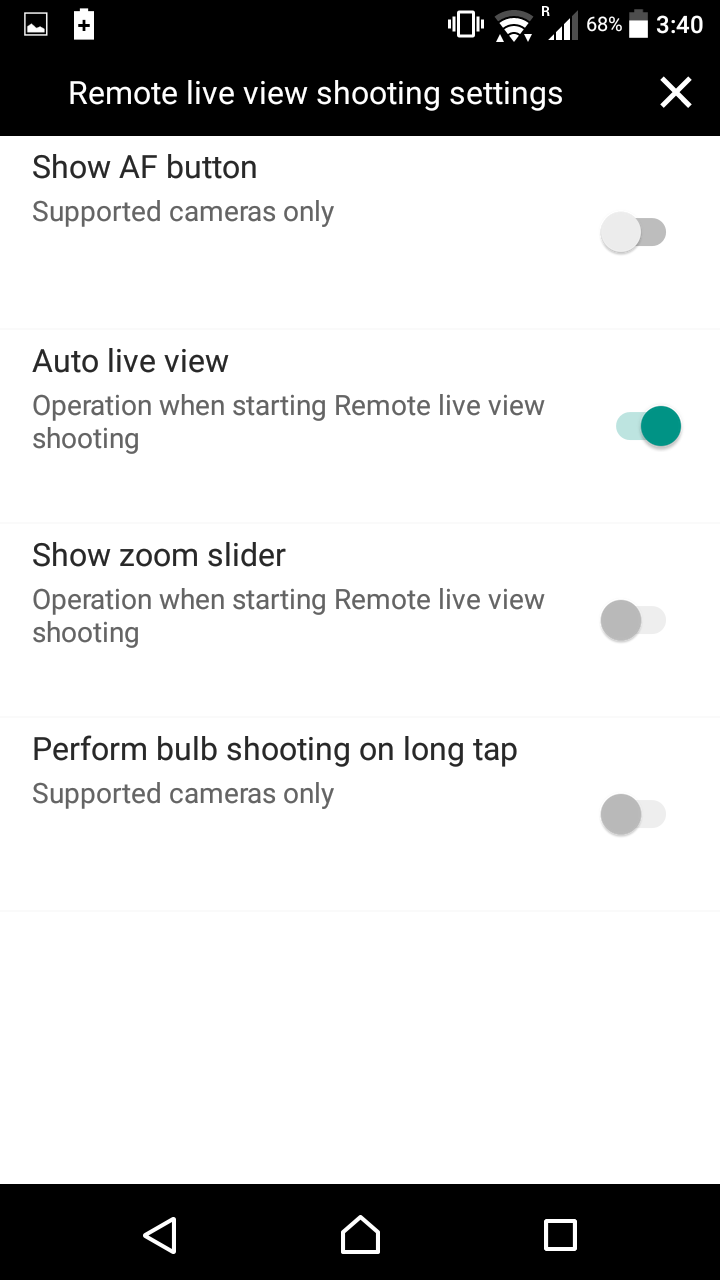
Task: Enable the Show zoom slider switch
Action: pyautogui.click(x=633, y=621)
